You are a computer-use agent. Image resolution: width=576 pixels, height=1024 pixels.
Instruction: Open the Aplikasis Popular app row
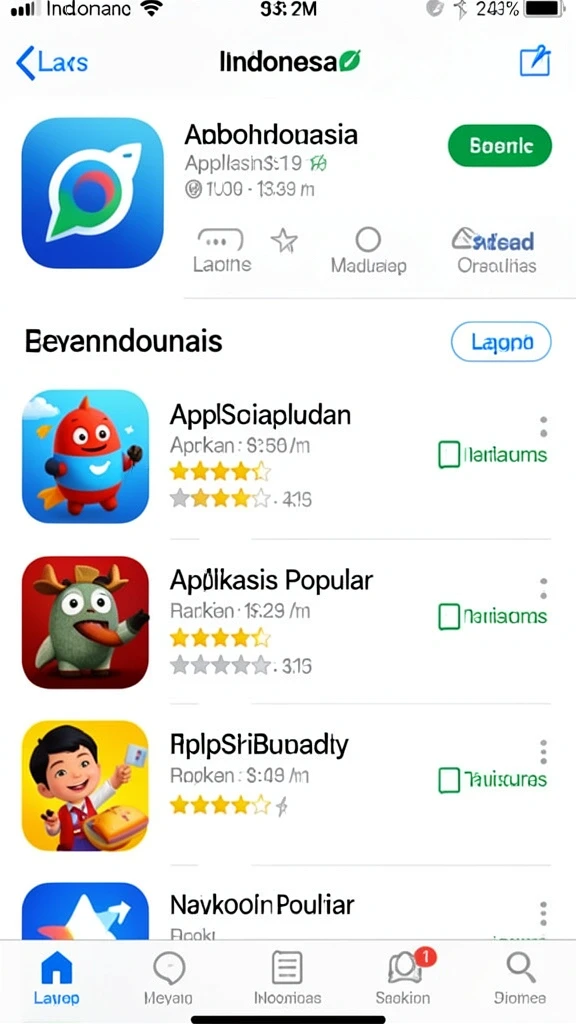coord(287,621)
